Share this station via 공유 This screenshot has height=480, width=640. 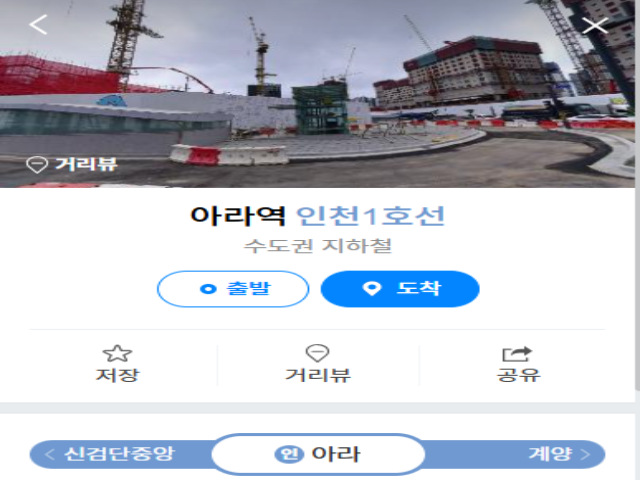(x=518, y=364)
